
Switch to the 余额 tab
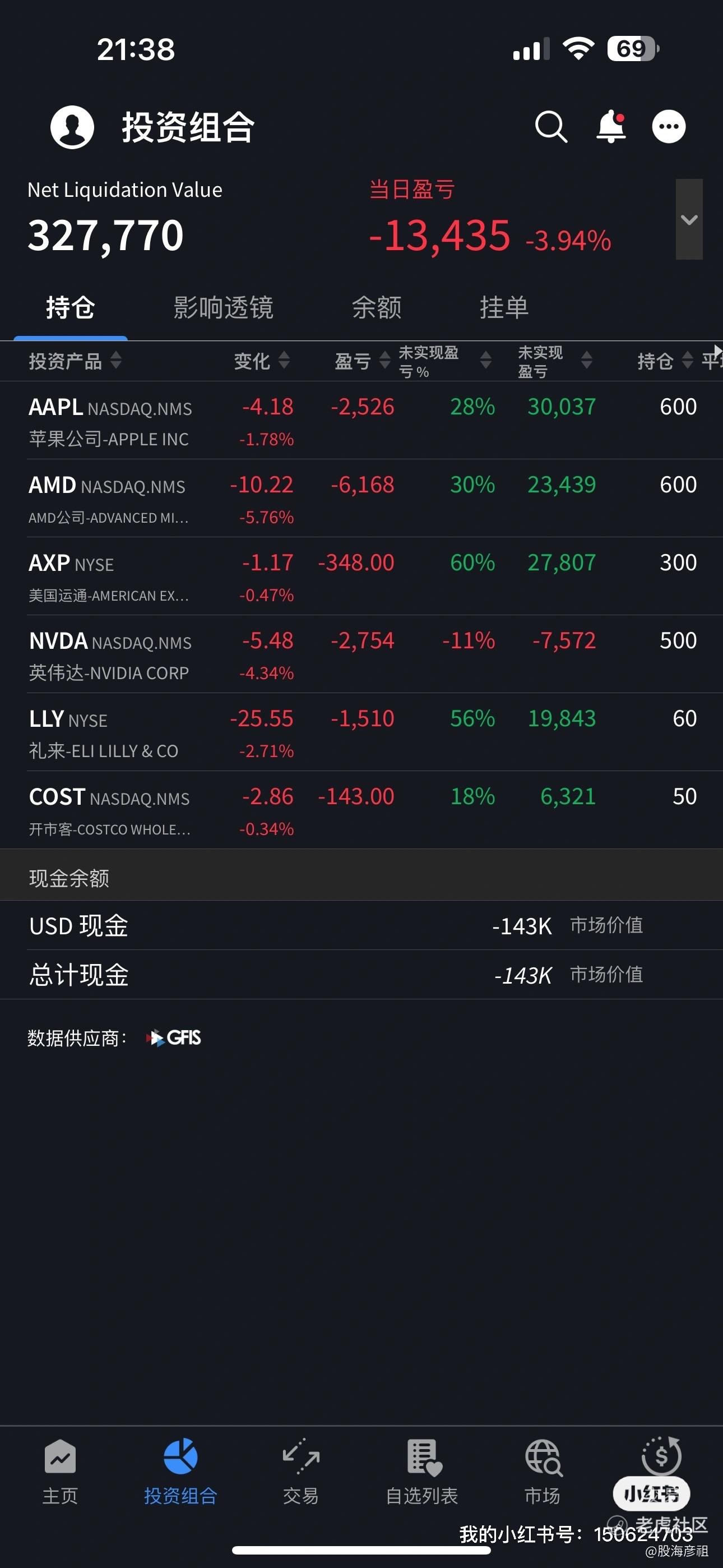377,307
